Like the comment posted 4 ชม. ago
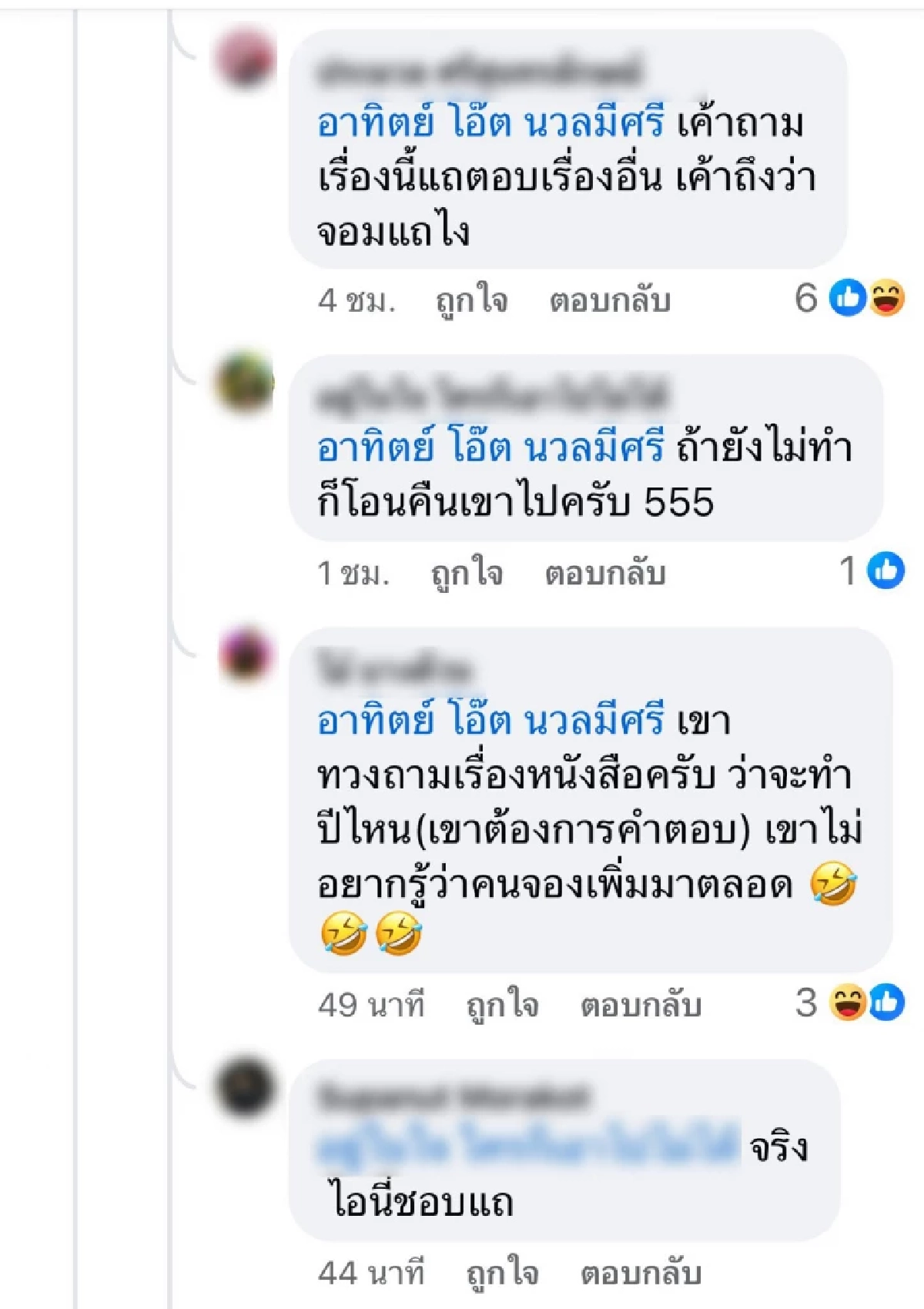 pyautogui.click(x=471, y=300)
